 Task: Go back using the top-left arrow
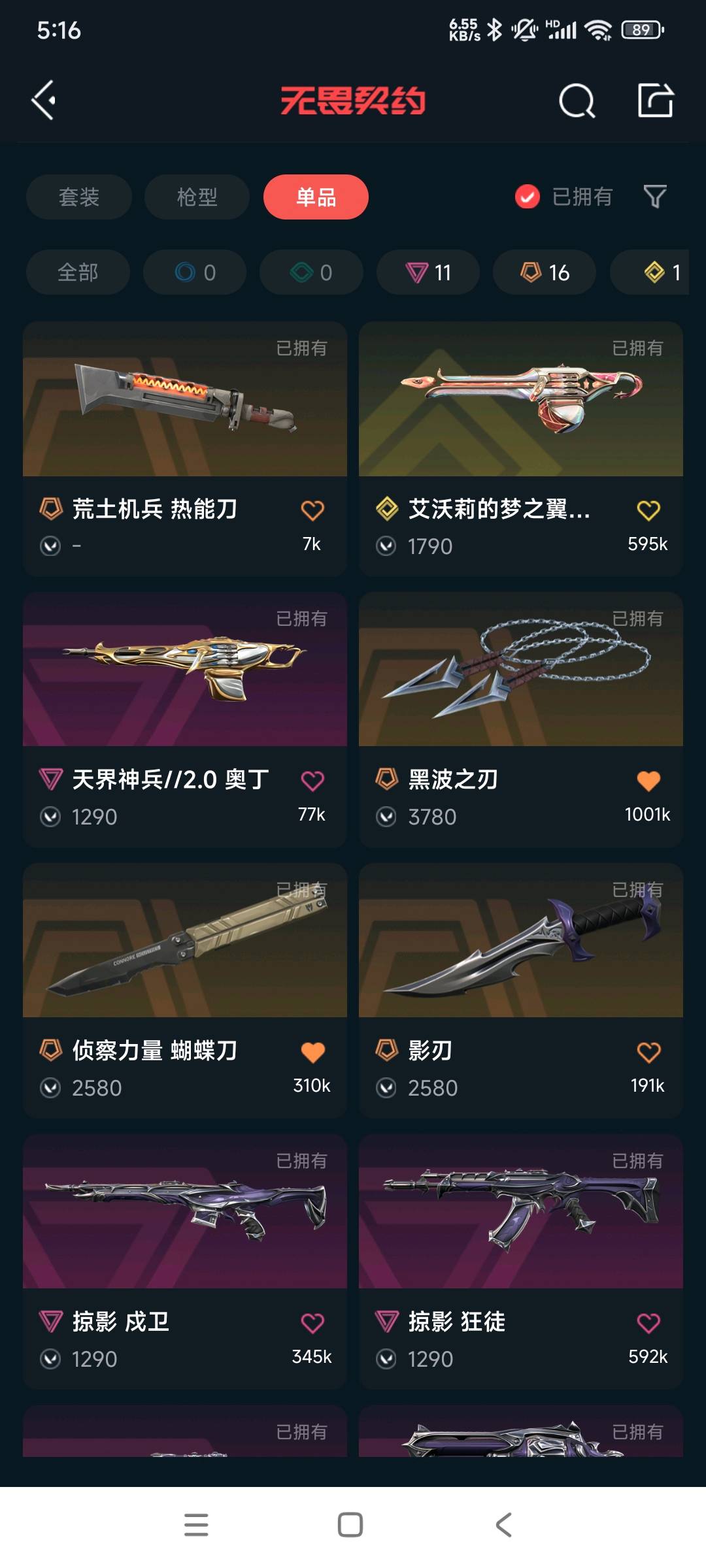coord(44,101)
